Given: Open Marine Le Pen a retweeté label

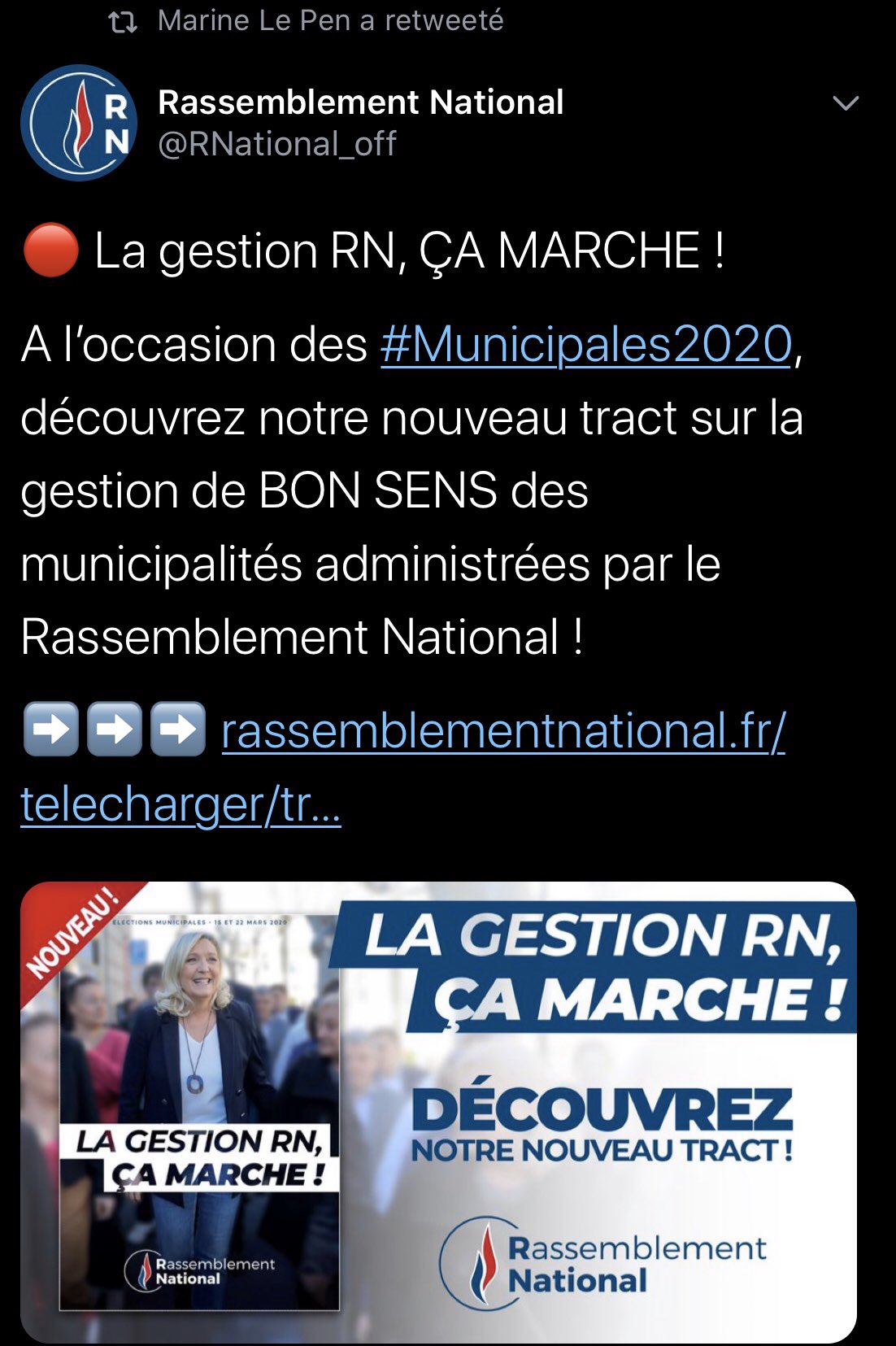Looking at the screenshot, I should click(x=329, y=20).
